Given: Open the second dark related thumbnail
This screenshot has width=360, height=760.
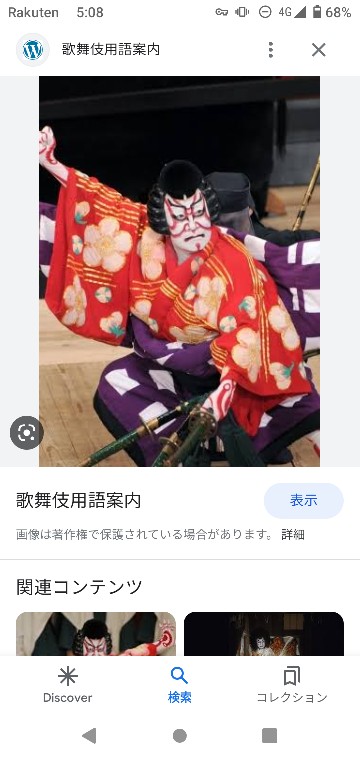Looking at the screenshot, I should coord(264,634).
